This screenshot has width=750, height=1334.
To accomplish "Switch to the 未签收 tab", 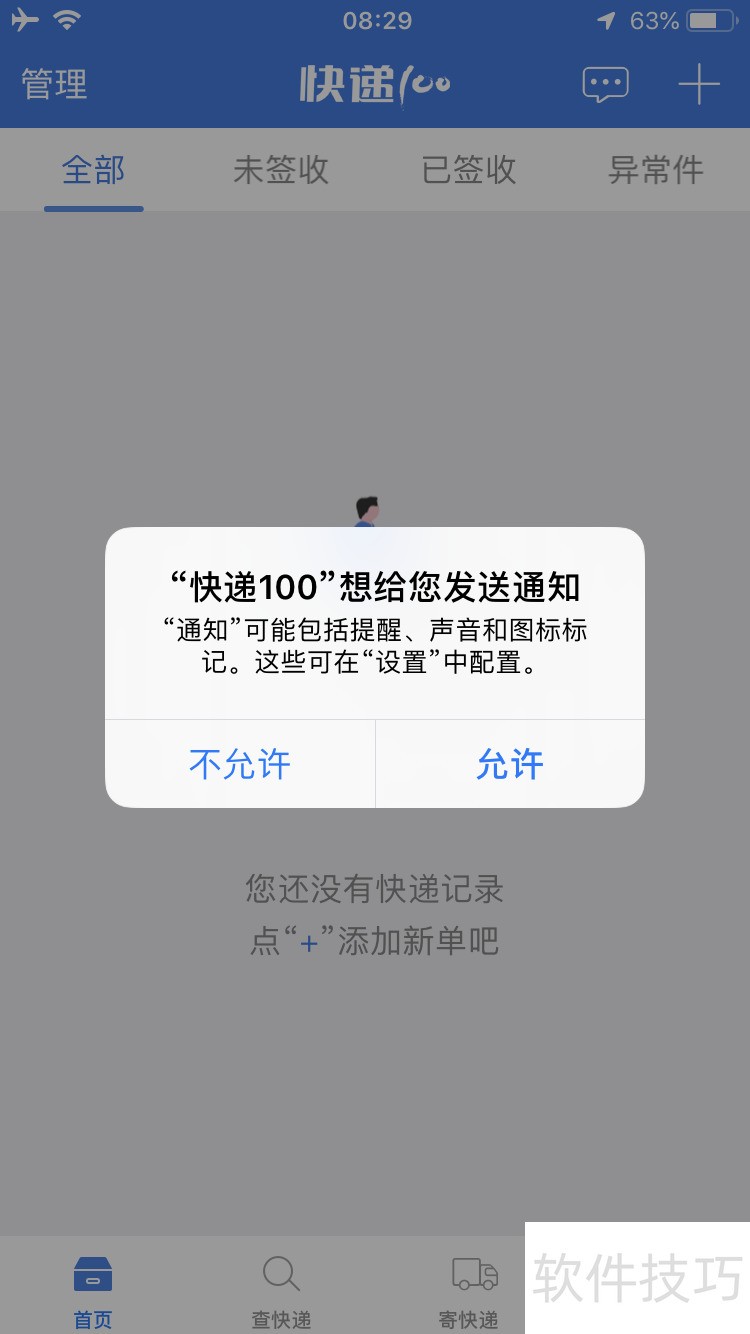I will point(281,170).
